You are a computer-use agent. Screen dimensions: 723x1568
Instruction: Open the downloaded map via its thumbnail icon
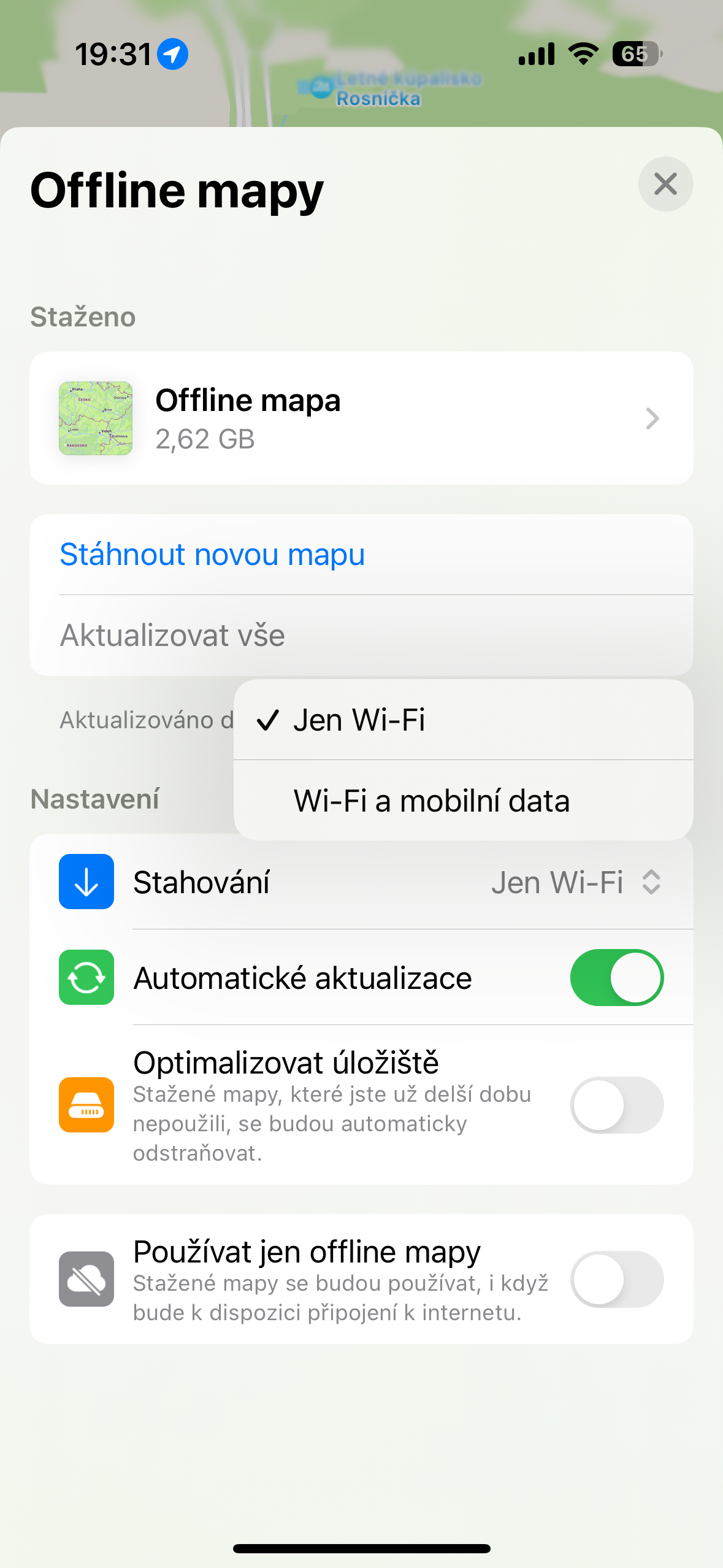(95, 418)
